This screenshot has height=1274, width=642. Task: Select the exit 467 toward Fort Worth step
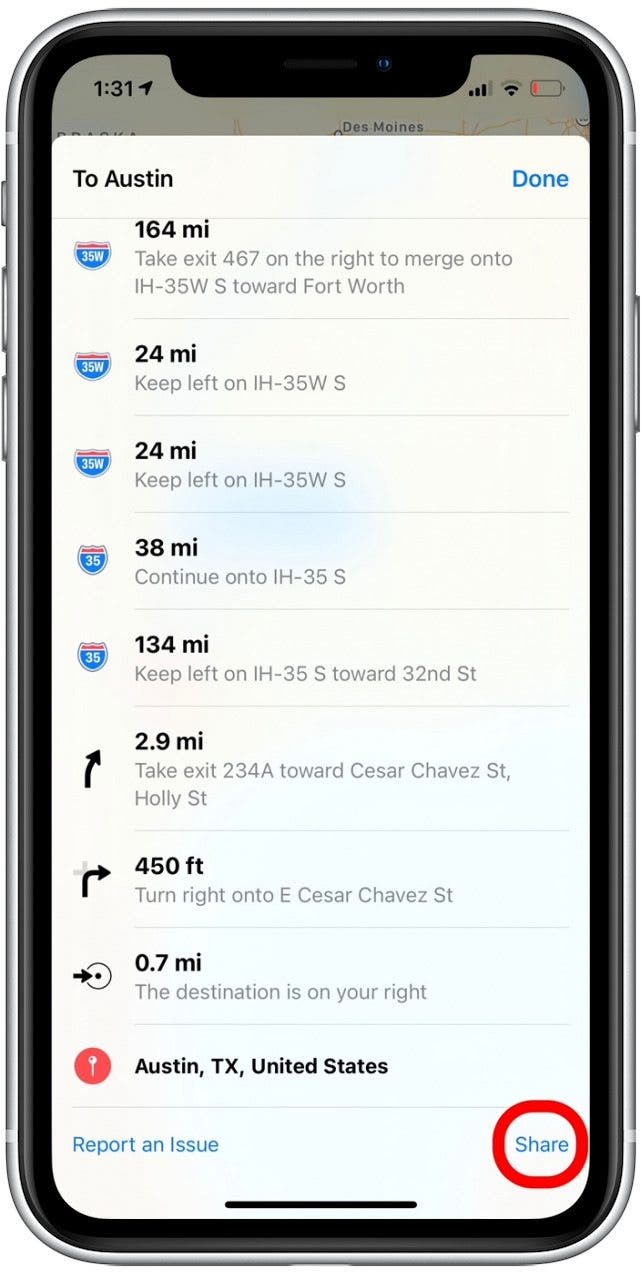tap(322, 258)
